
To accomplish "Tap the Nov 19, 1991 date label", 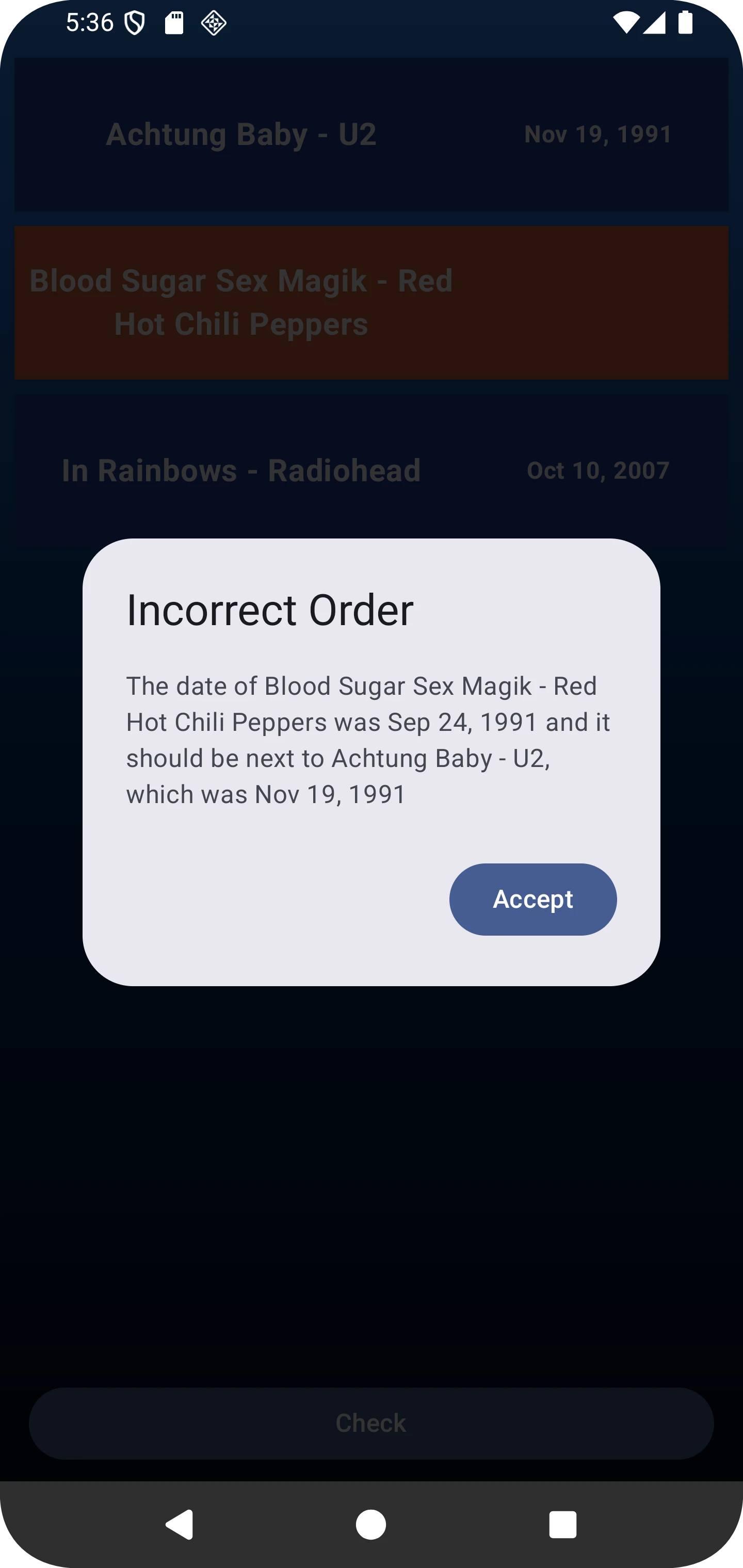I will (x=597, y=134).
